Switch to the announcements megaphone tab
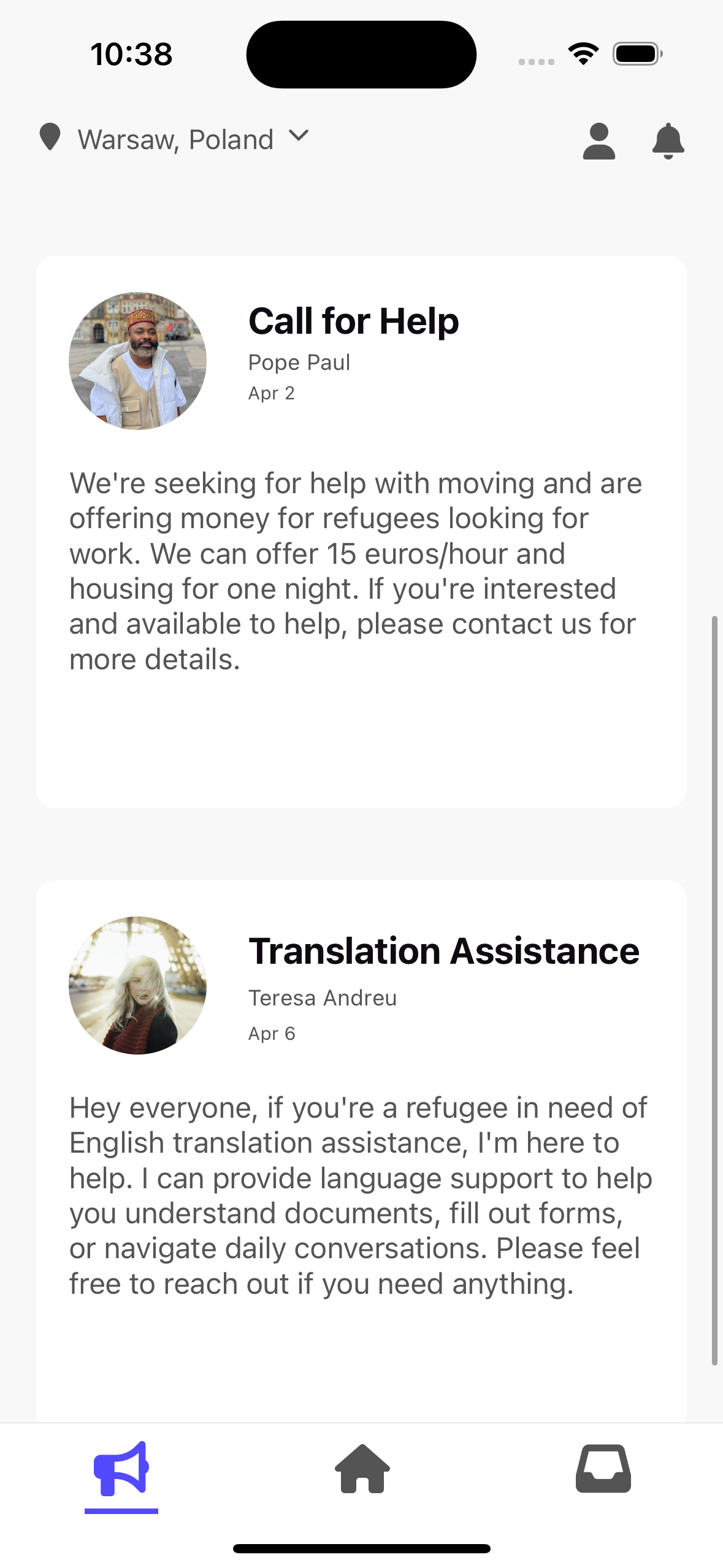 coord(121,1469)
